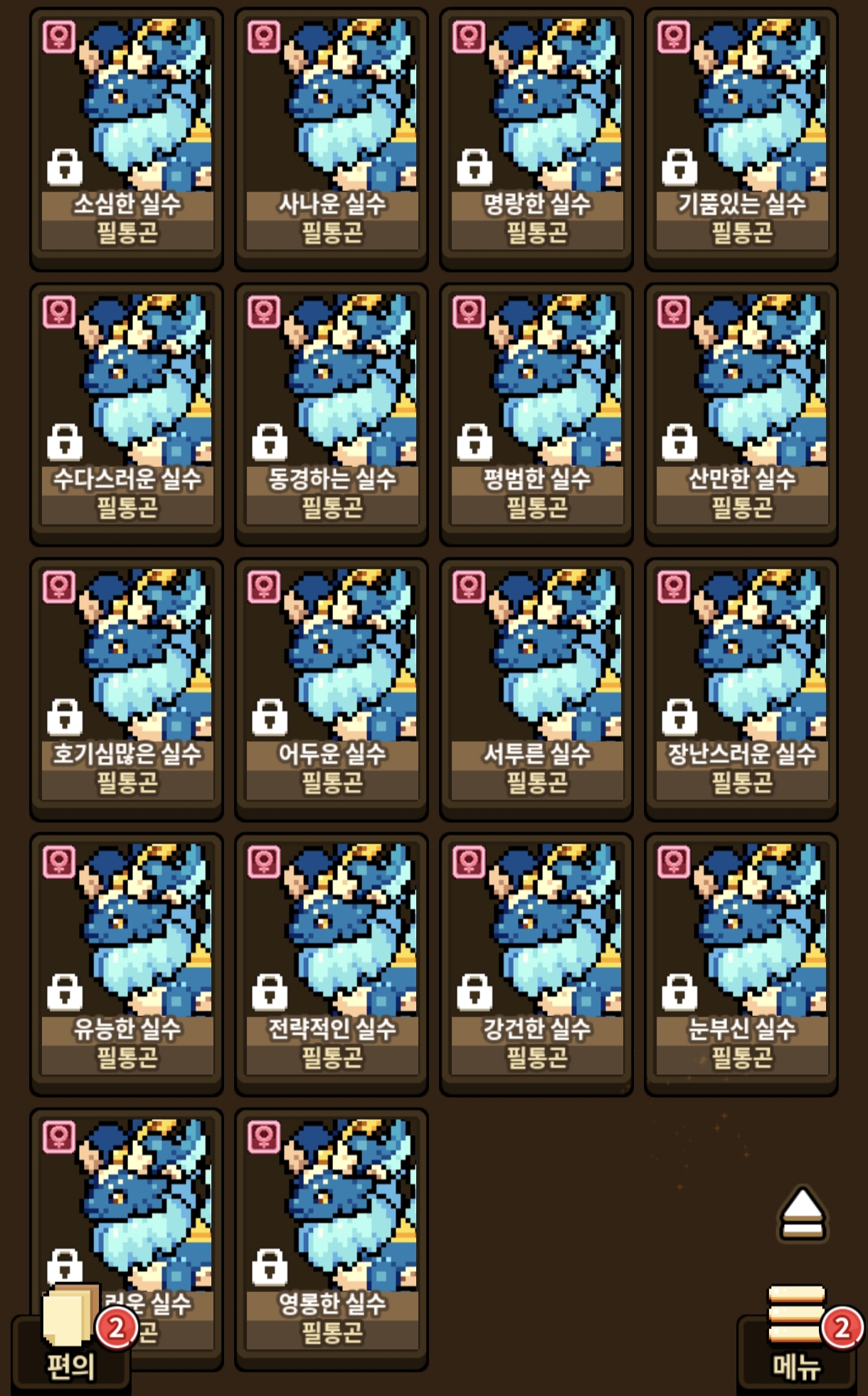Open the 호기심많은 실수 필통곤 card
Image resolution: width=868 pixels, height=1396 pixels.
click(127, 689)
